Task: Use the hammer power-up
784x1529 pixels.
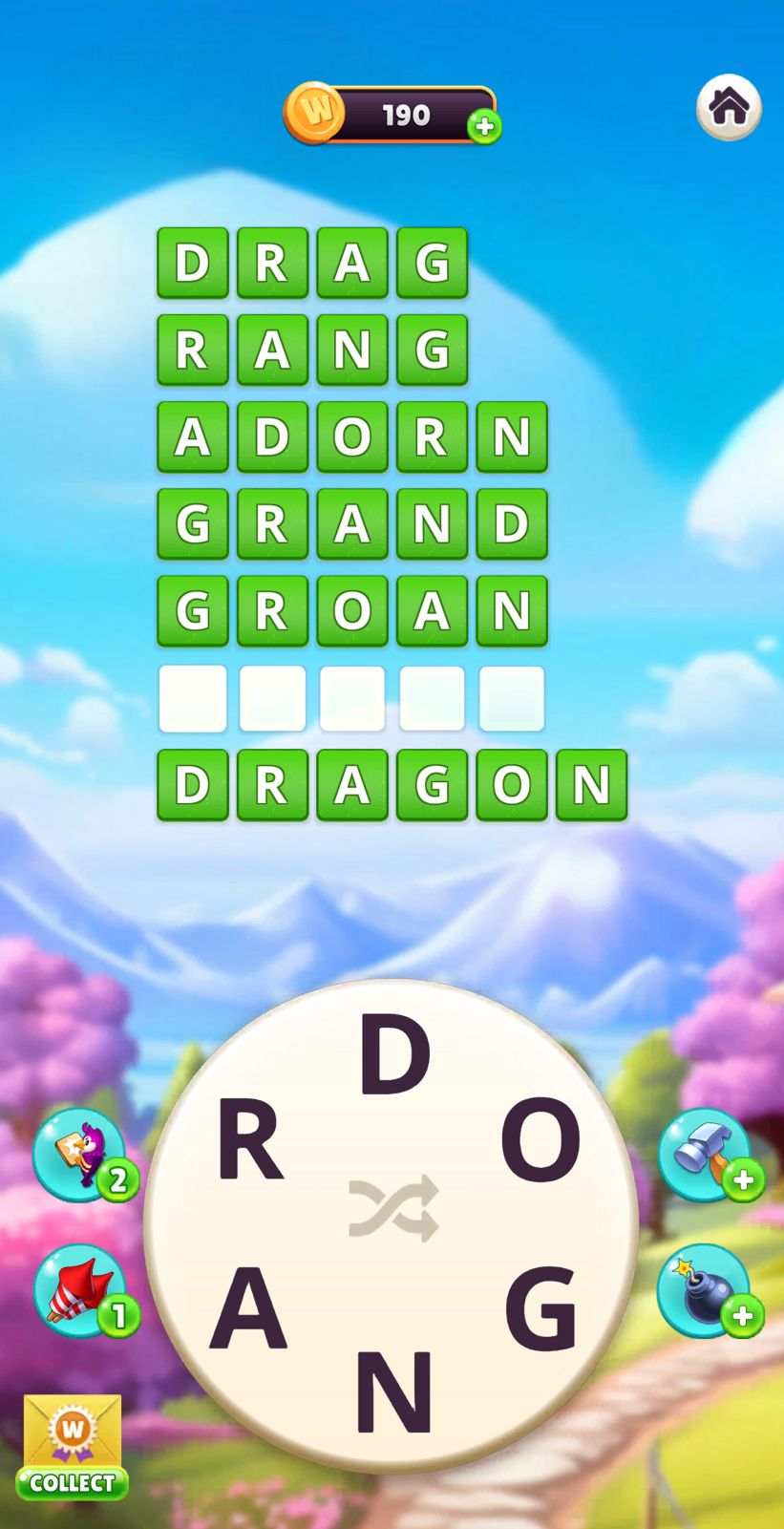Action: tap(705, 1153)
